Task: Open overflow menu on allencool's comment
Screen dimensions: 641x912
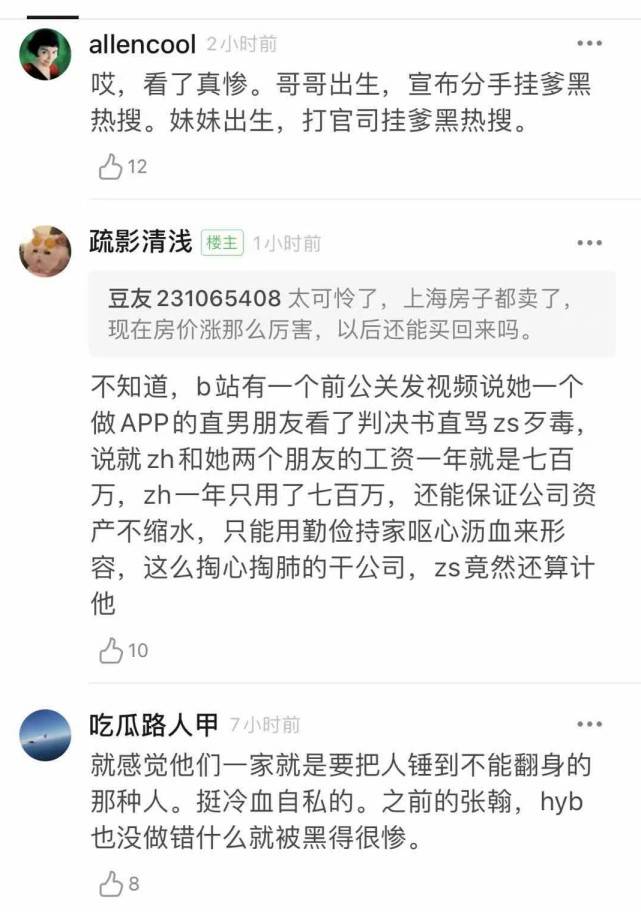Action: pyautogui.click(x=590, y=44)
